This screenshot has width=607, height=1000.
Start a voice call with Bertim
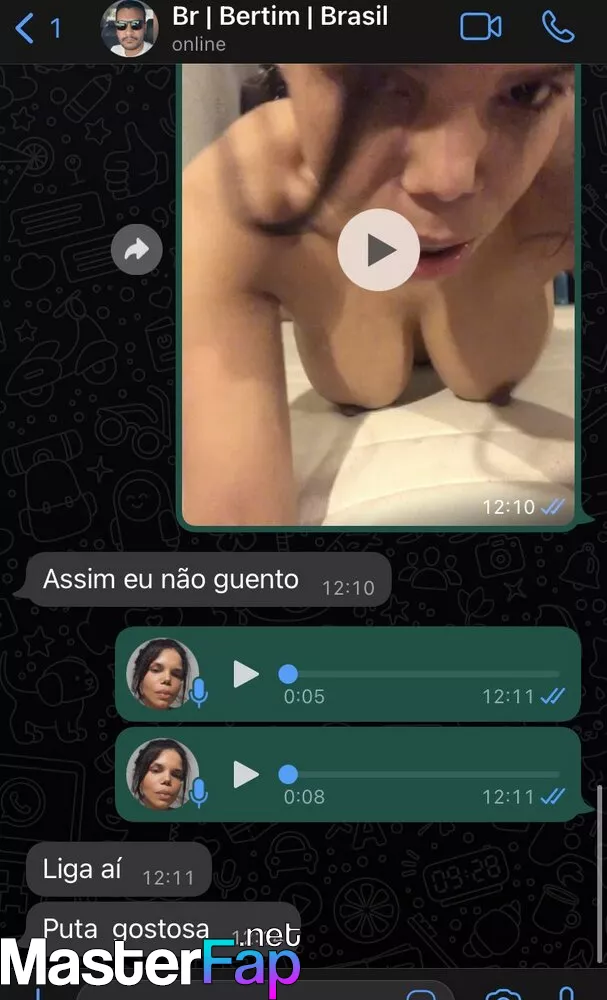click(x=559, y=27)
